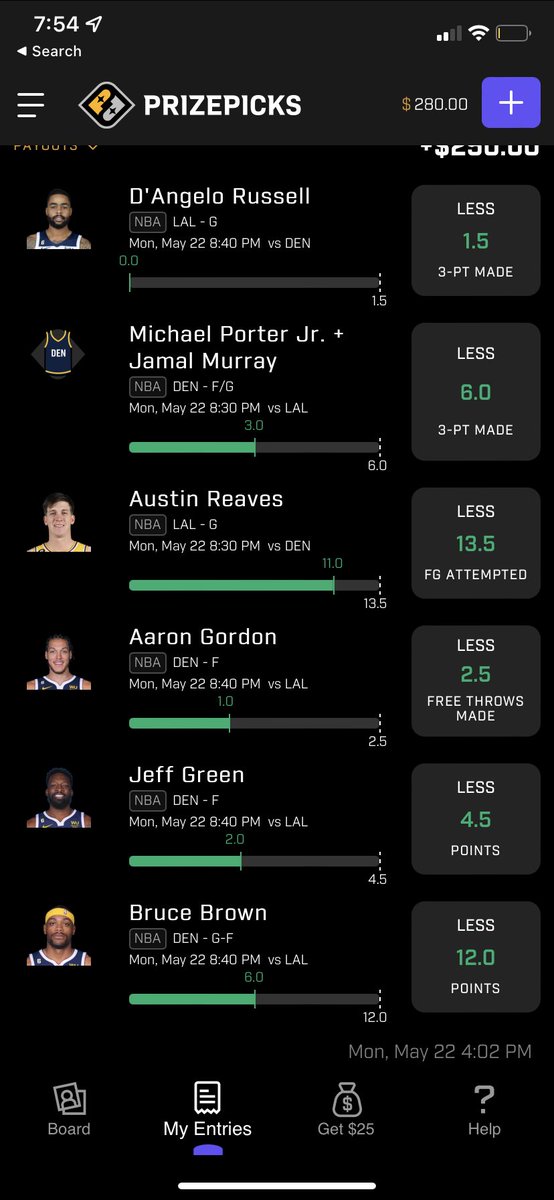
Task: Expand the Payouts dropdown
Action: click(x=56, y=147)
